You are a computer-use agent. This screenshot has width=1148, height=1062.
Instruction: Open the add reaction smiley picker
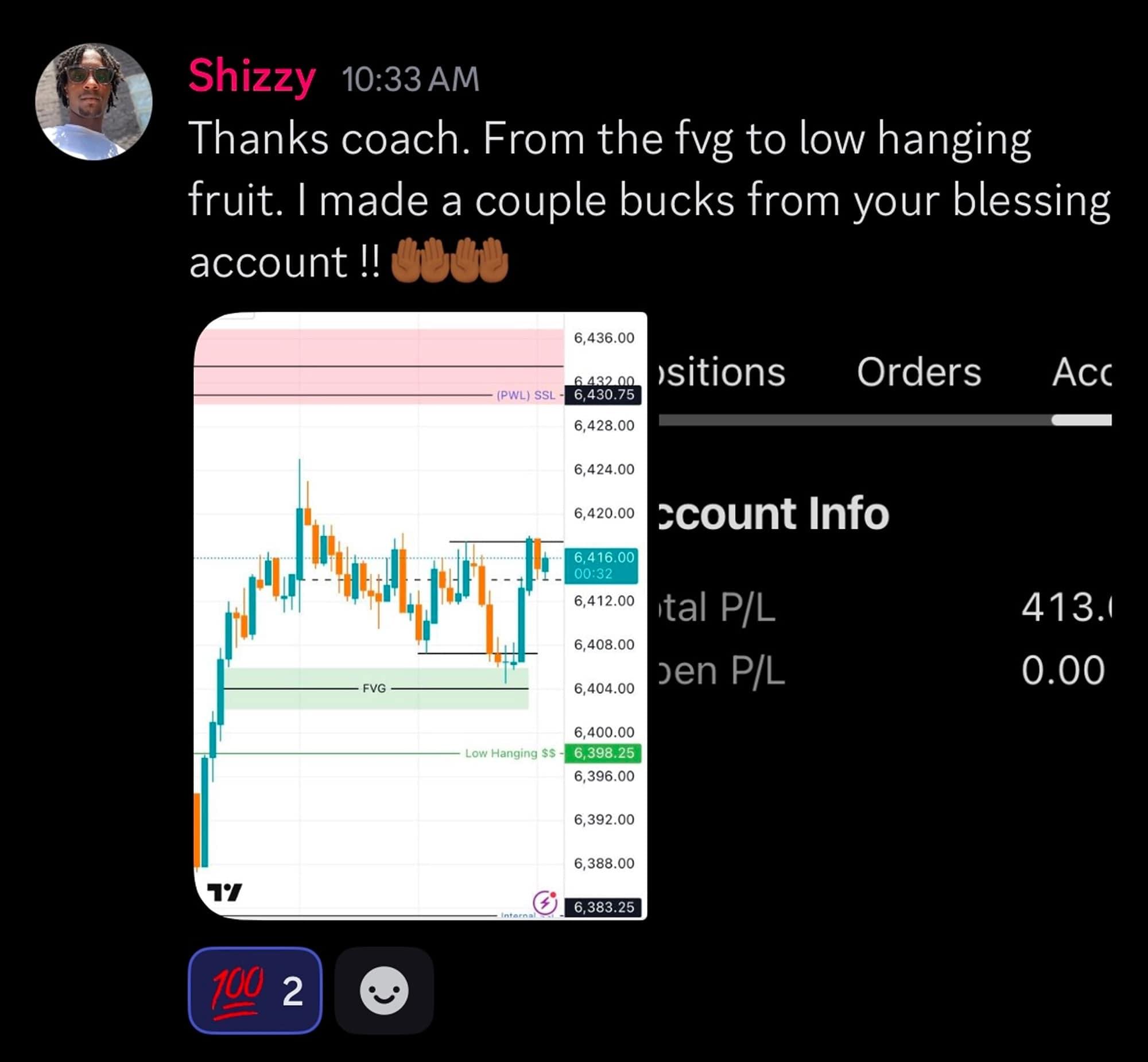(x=384, y=990)
